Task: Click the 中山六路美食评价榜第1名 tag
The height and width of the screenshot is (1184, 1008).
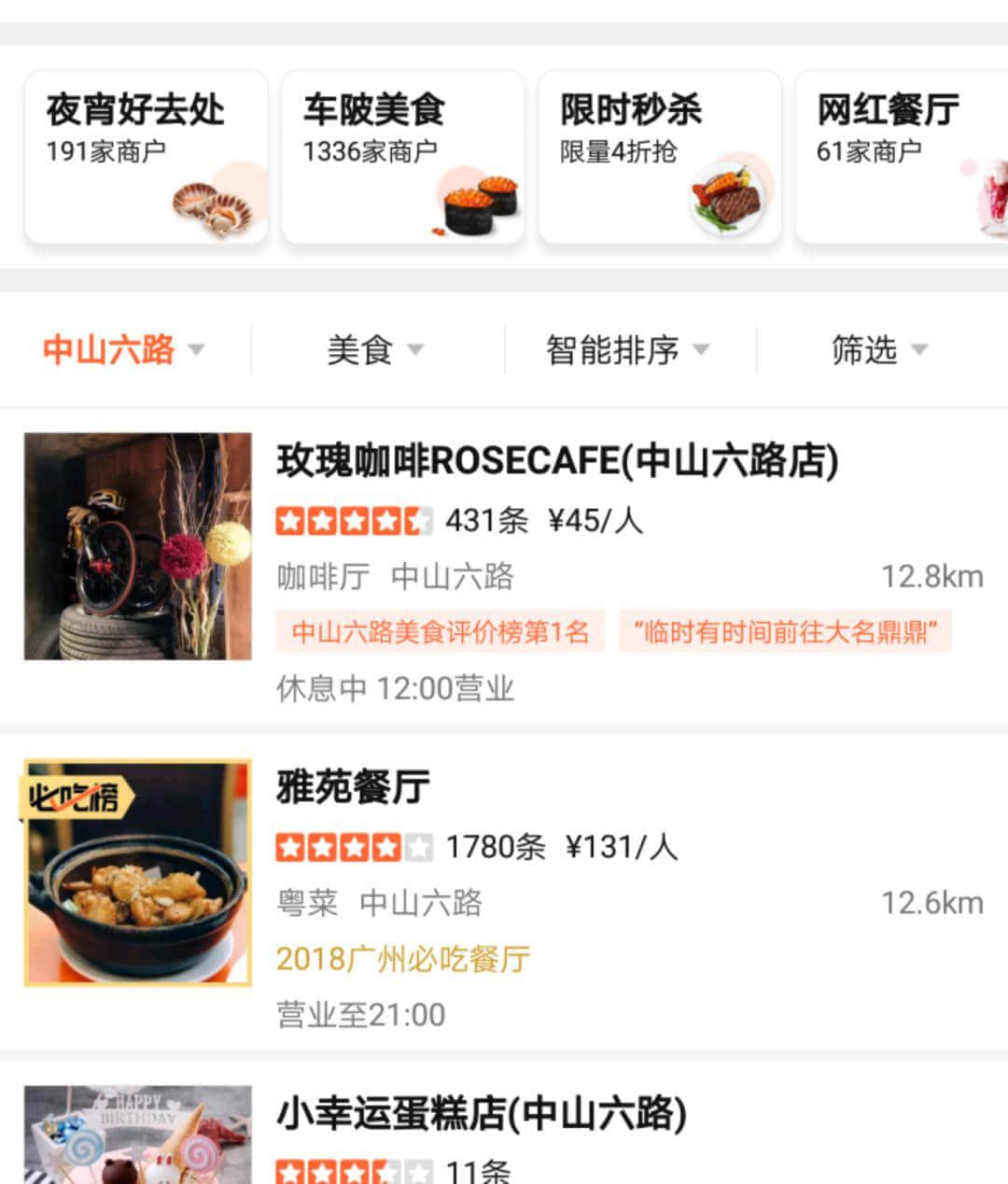Action: pyautogui.click(x=440, y=632)
